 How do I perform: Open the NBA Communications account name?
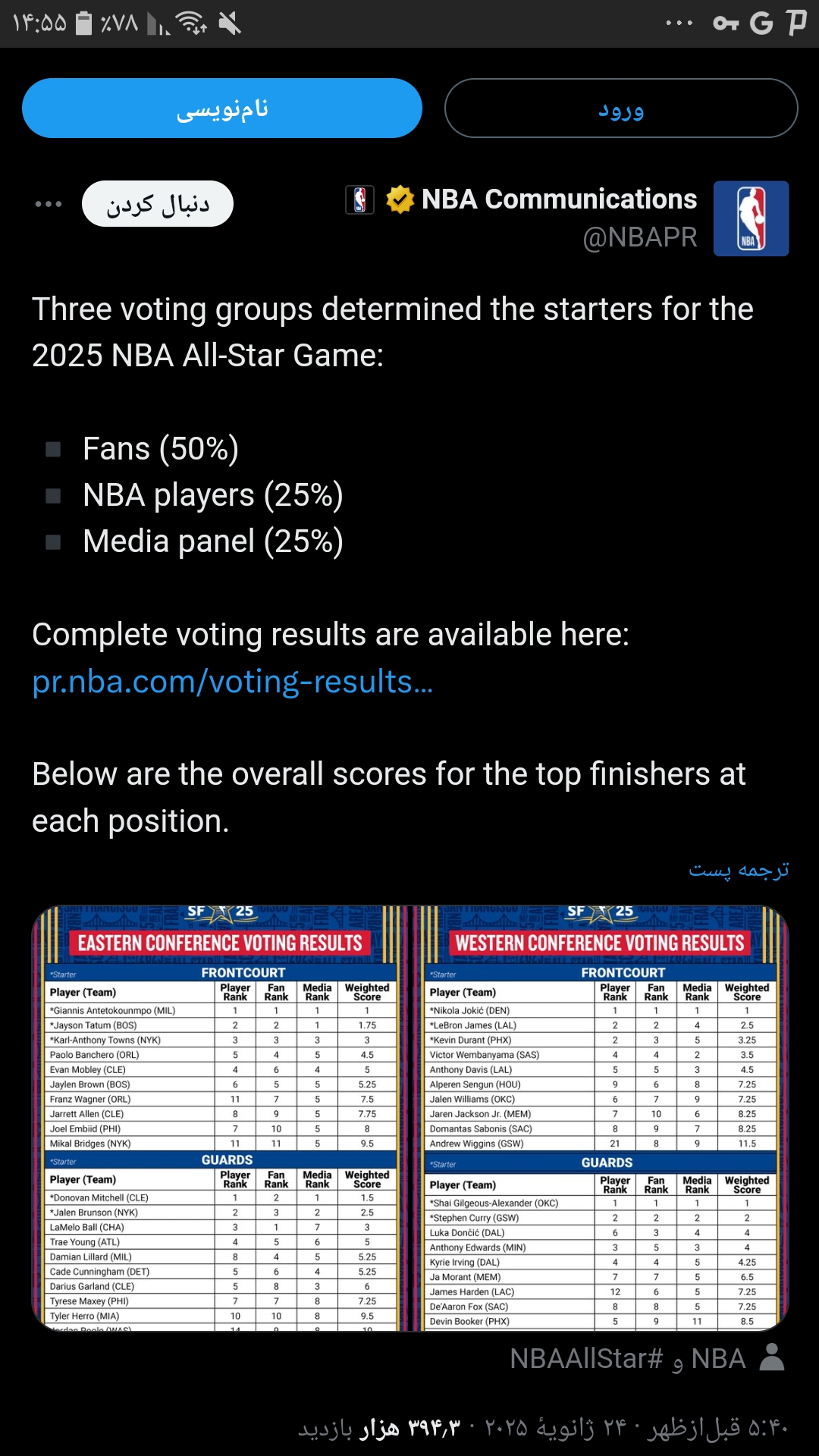[x=559, y=199]
